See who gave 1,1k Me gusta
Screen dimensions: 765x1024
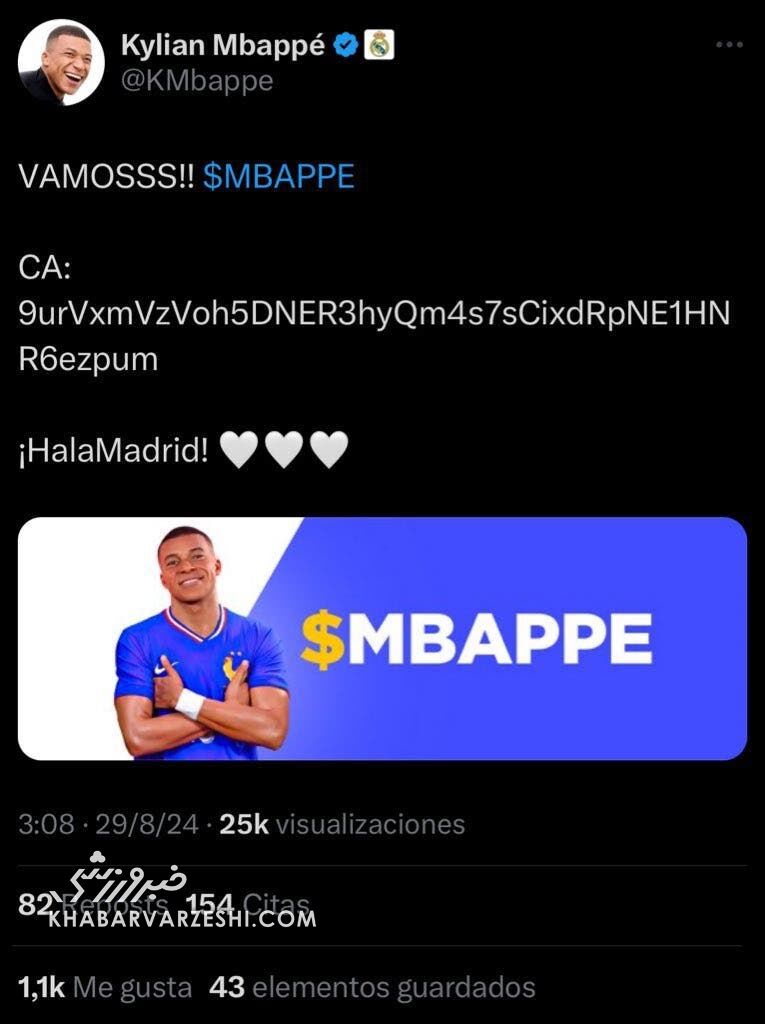click(105, 987)
